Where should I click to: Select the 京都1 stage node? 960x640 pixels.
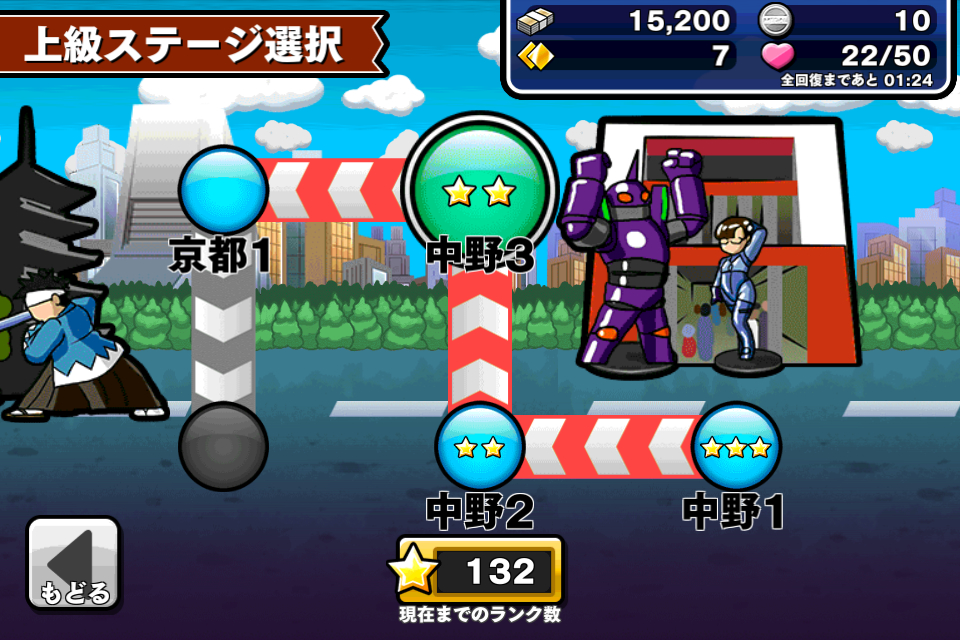click(x=223, y=190)
